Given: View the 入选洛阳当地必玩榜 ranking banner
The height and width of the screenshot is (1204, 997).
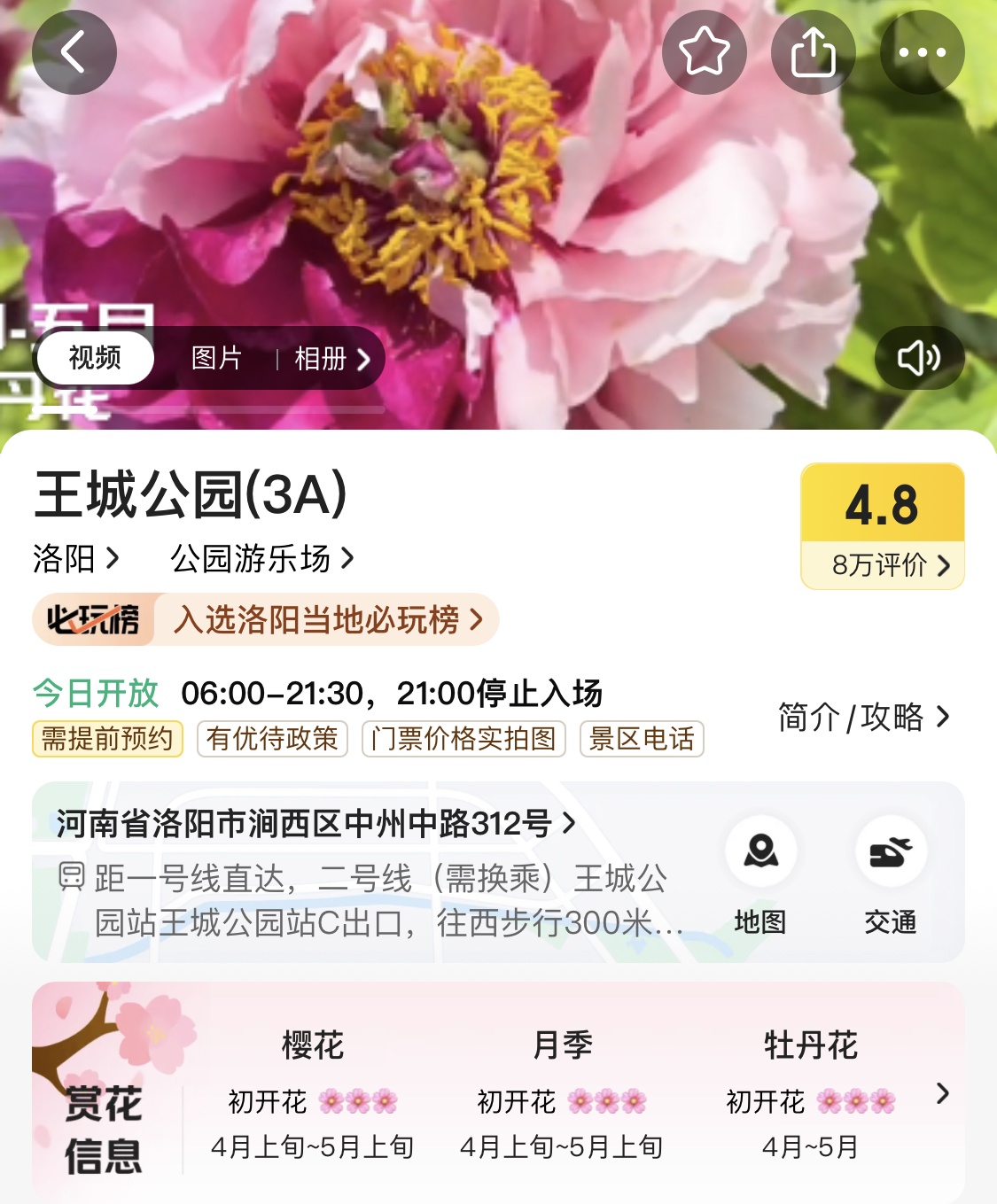Looking at the screenshot, I should pyautogui.click(x=266, y=619).
